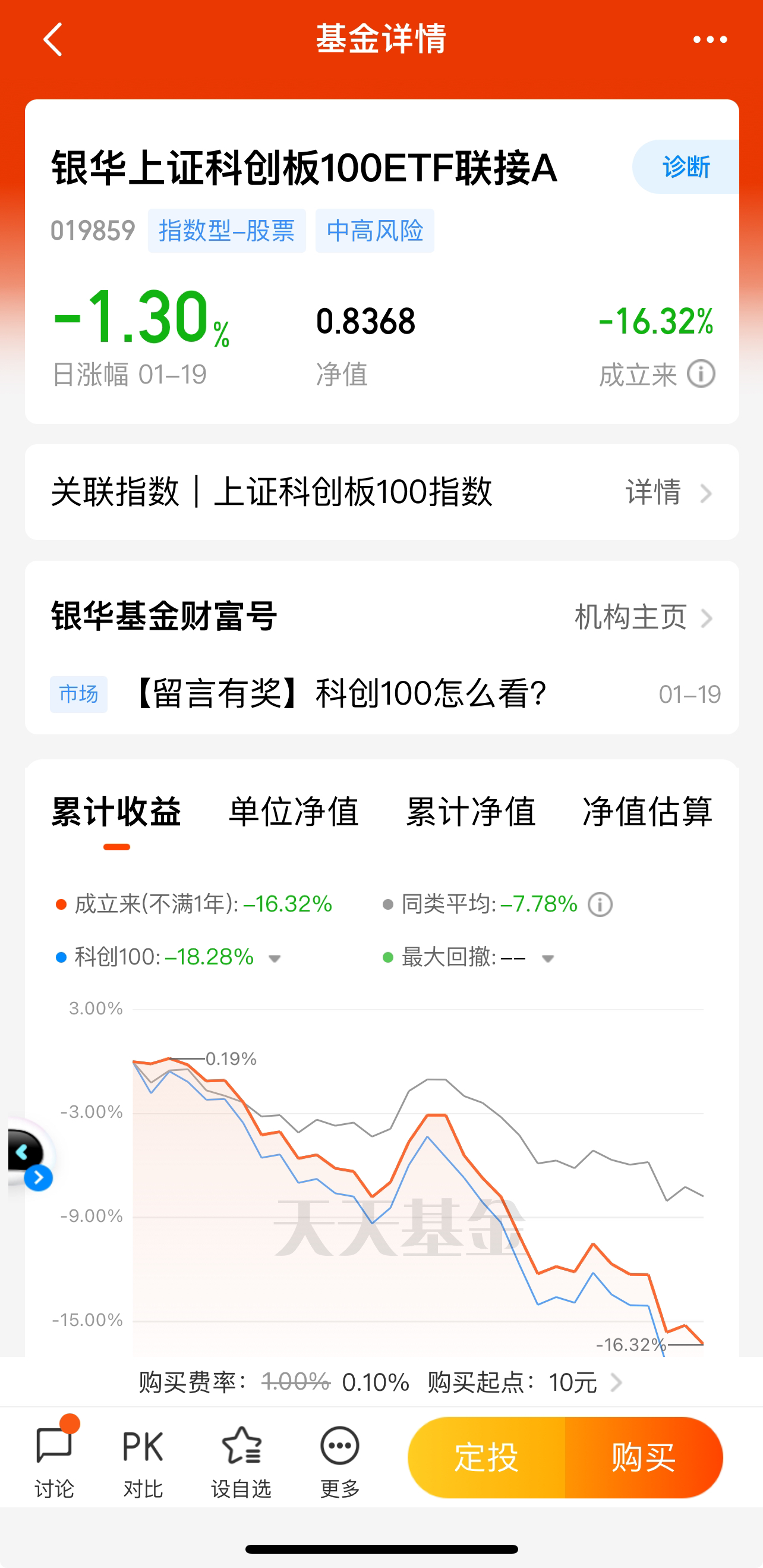Tap the 购买 purchase button

642,1457
